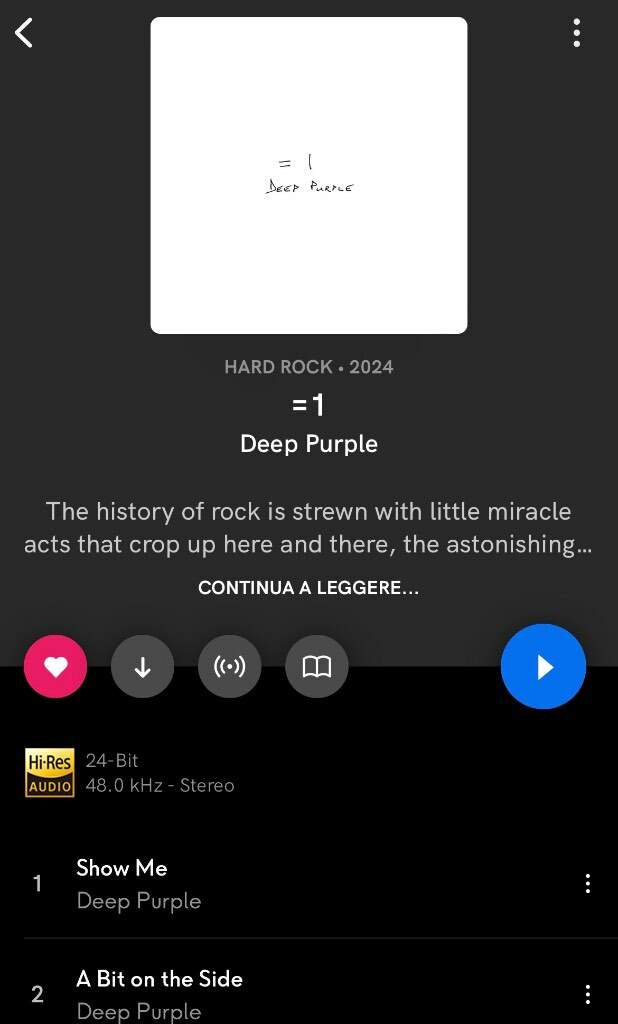Viewport: 618px width, 1024px height.
Task: Open the digital booklet icon
Action: click(x=317, y=667)
